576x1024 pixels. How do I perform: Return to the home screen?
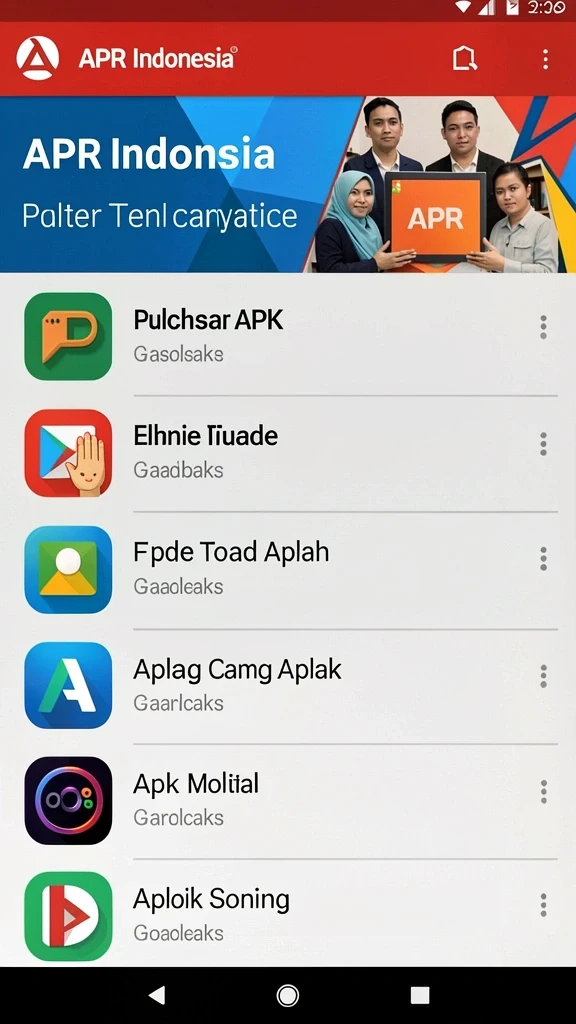(x=288, y=995)
